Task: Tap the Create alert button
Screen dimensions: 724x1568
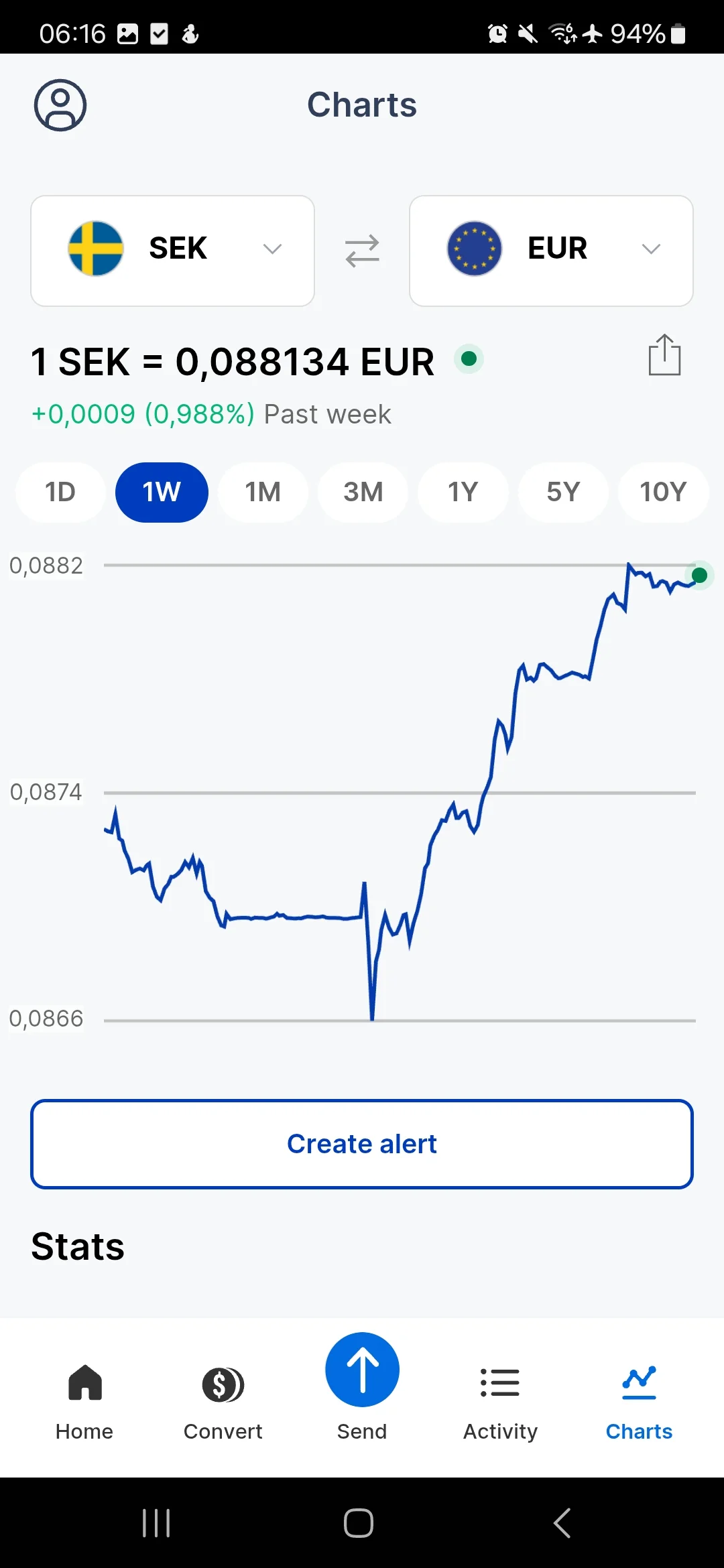Action: click(x=362, y=1144)
